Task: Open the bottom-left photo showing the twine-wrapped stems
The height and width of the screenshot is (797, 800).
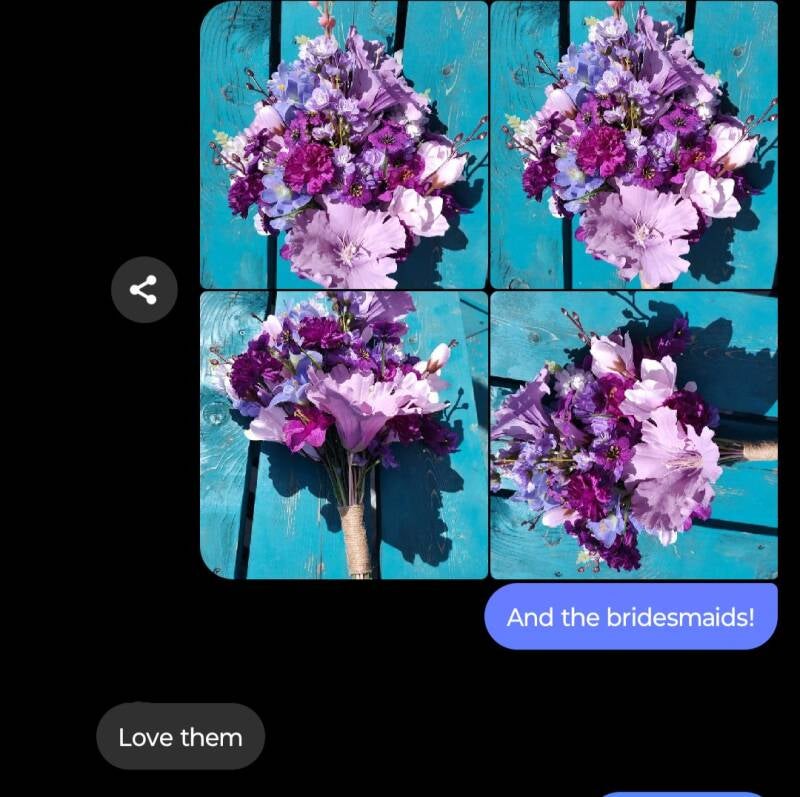Action: [x=343, y=435]
